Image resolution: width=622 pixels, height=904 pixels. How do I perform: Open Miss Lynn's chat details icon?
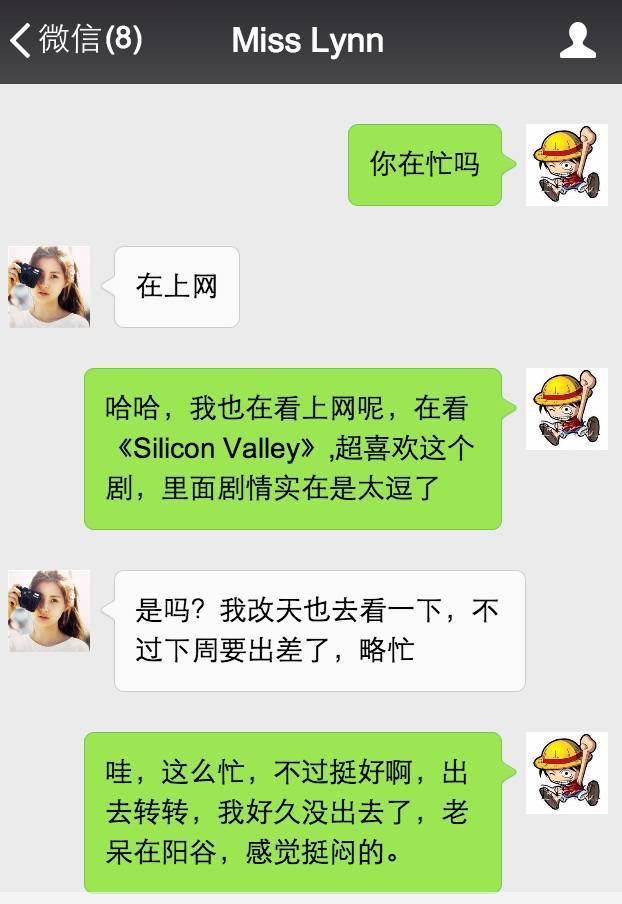[x=577, y=41]
